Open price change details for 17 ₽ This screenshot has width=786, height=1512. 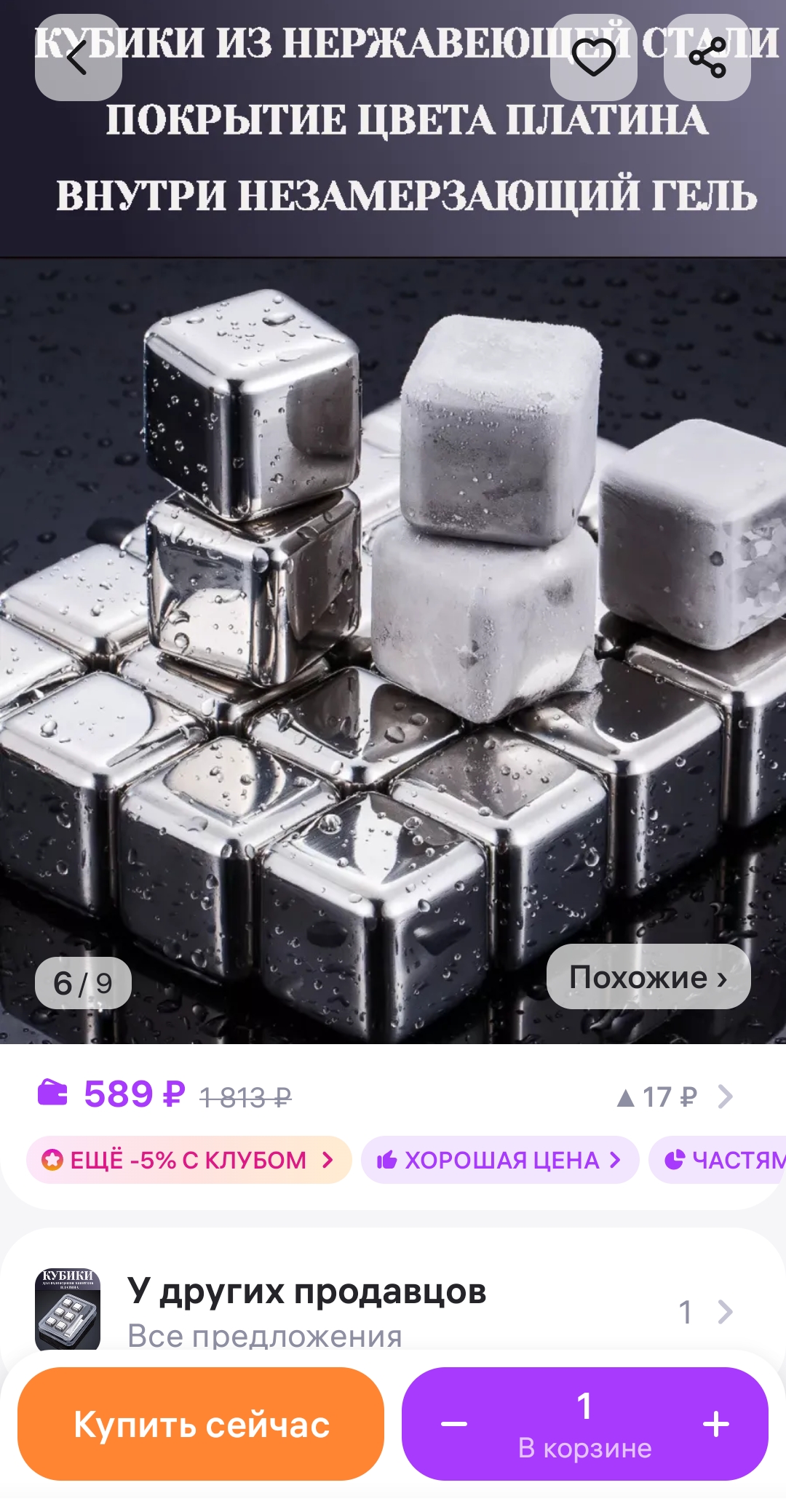(675, 1097)
